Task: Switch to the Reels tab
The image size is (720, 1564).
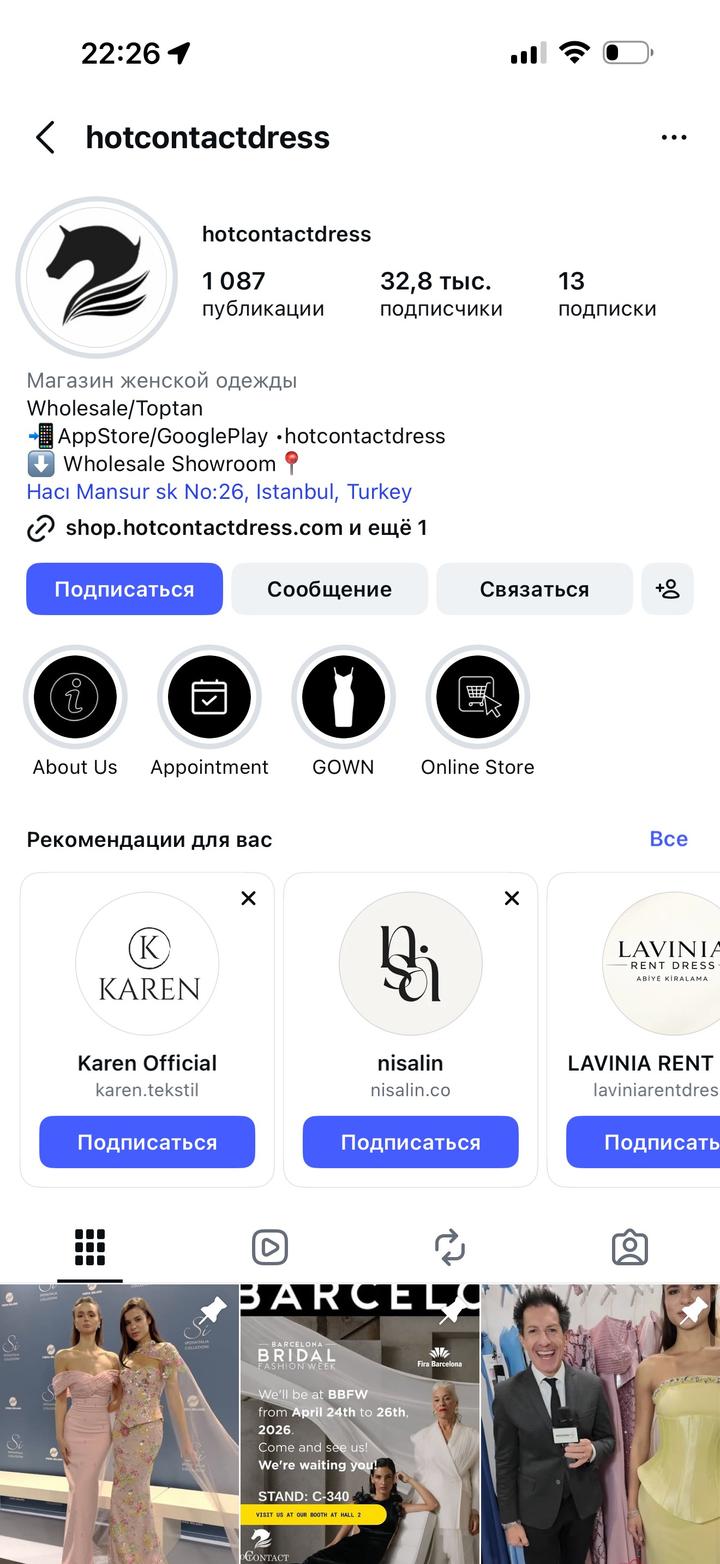Action: pyautogui.click(x=270, y=1247)
